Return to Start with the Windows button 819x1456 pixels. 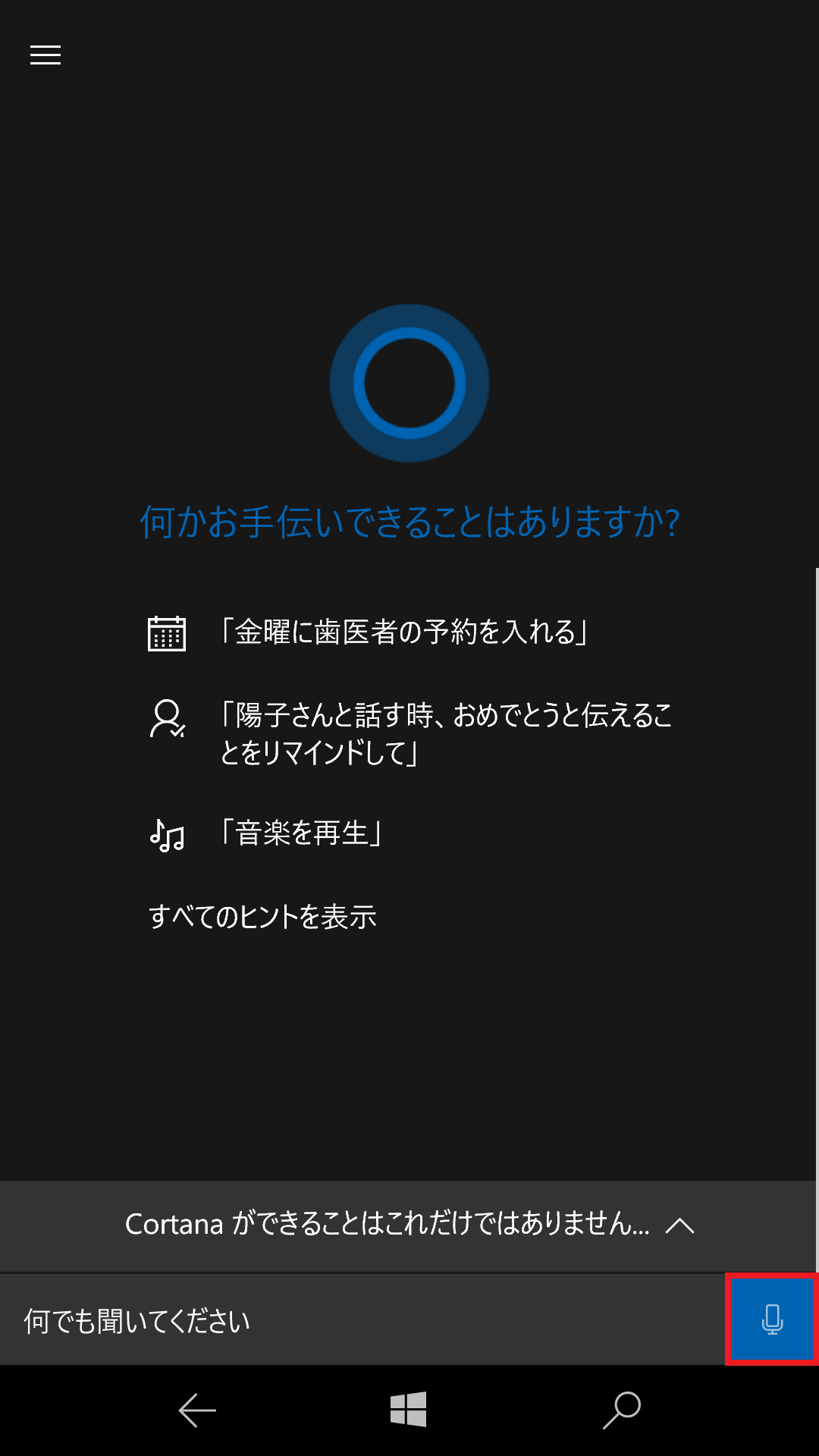click(409, 1410)
